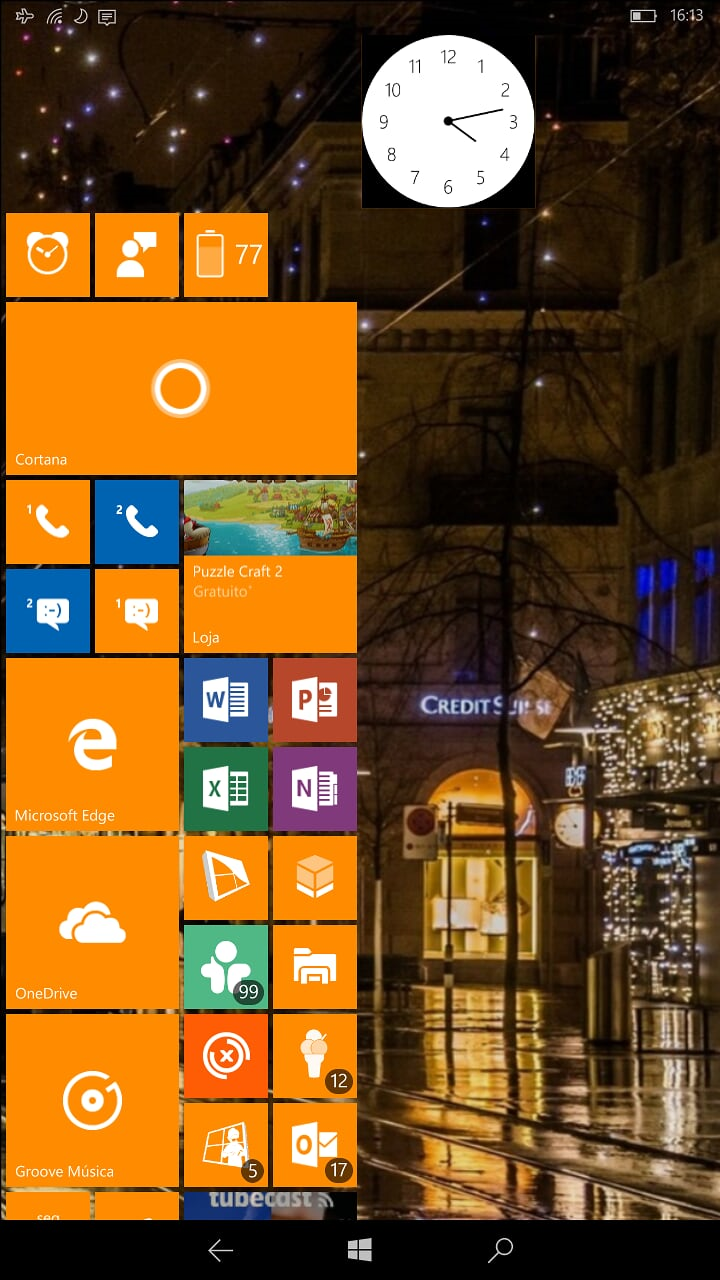Screen dimensions: 720x1280
Task: Open the ice cream tile with badge 12
Action: point(315,1056)
